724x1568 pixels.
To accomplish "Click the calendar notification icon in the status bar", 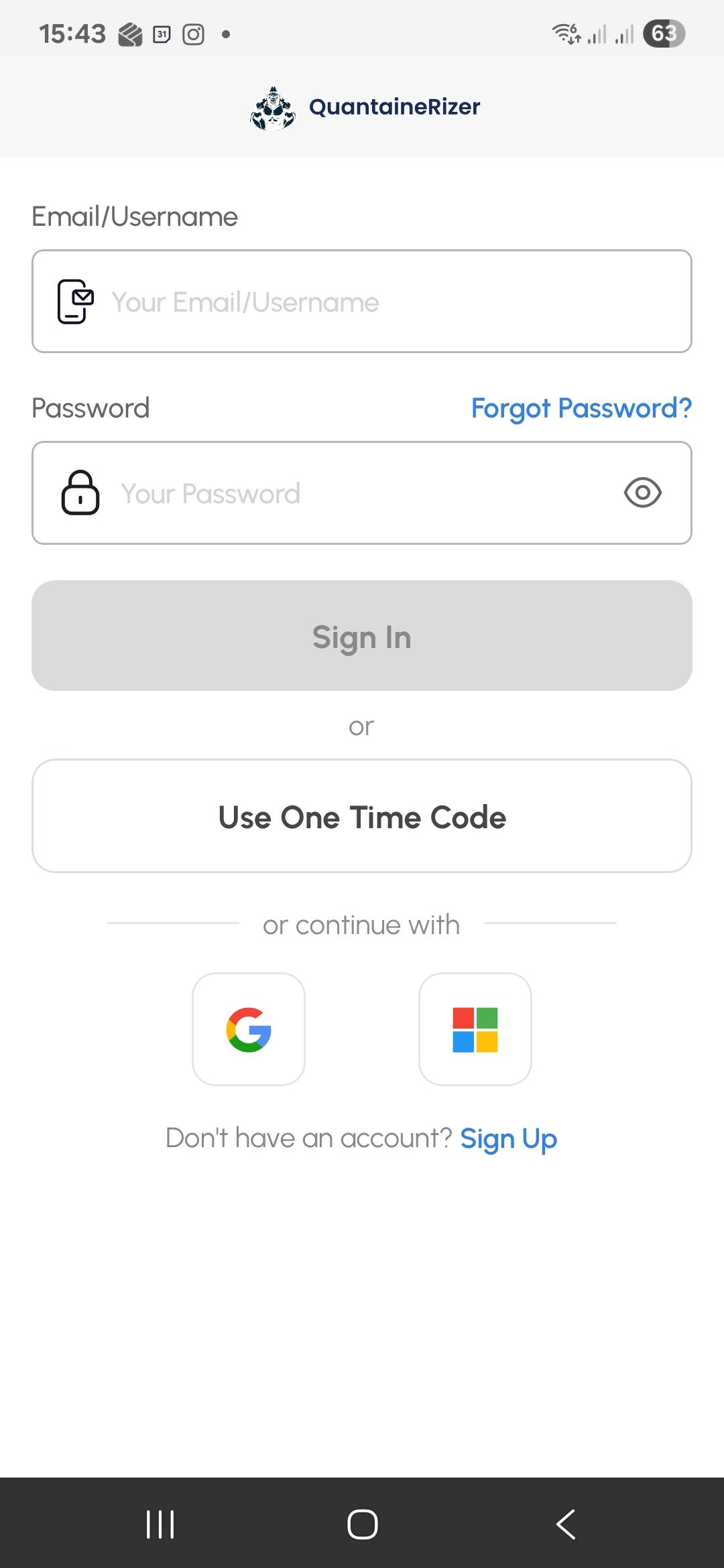I will coord(161,33).
